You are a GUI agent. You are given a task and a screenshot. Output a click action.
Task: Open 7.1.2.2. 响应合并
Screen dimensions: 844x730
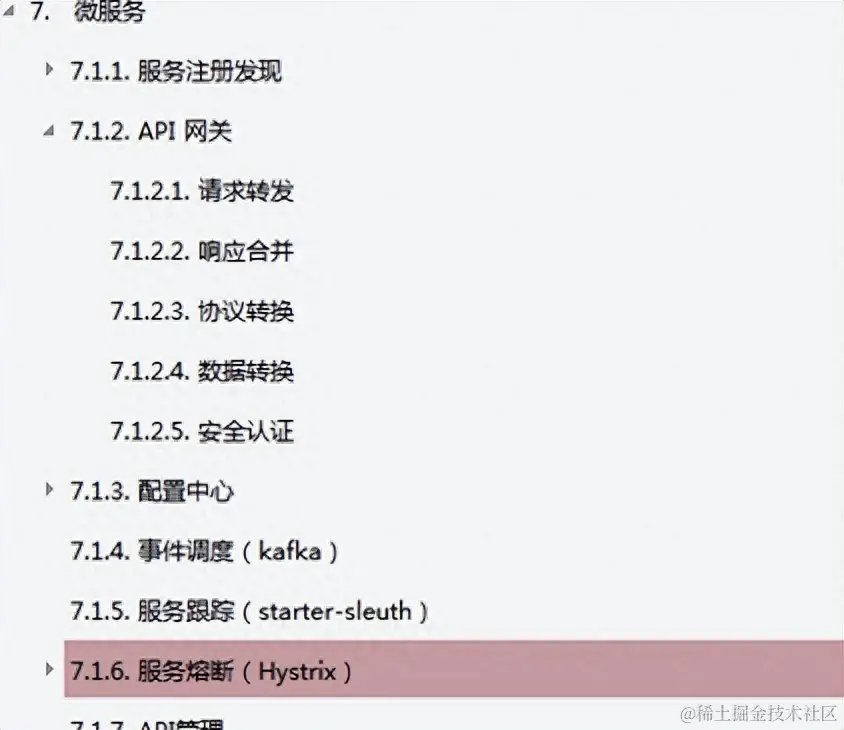[202, 251]
